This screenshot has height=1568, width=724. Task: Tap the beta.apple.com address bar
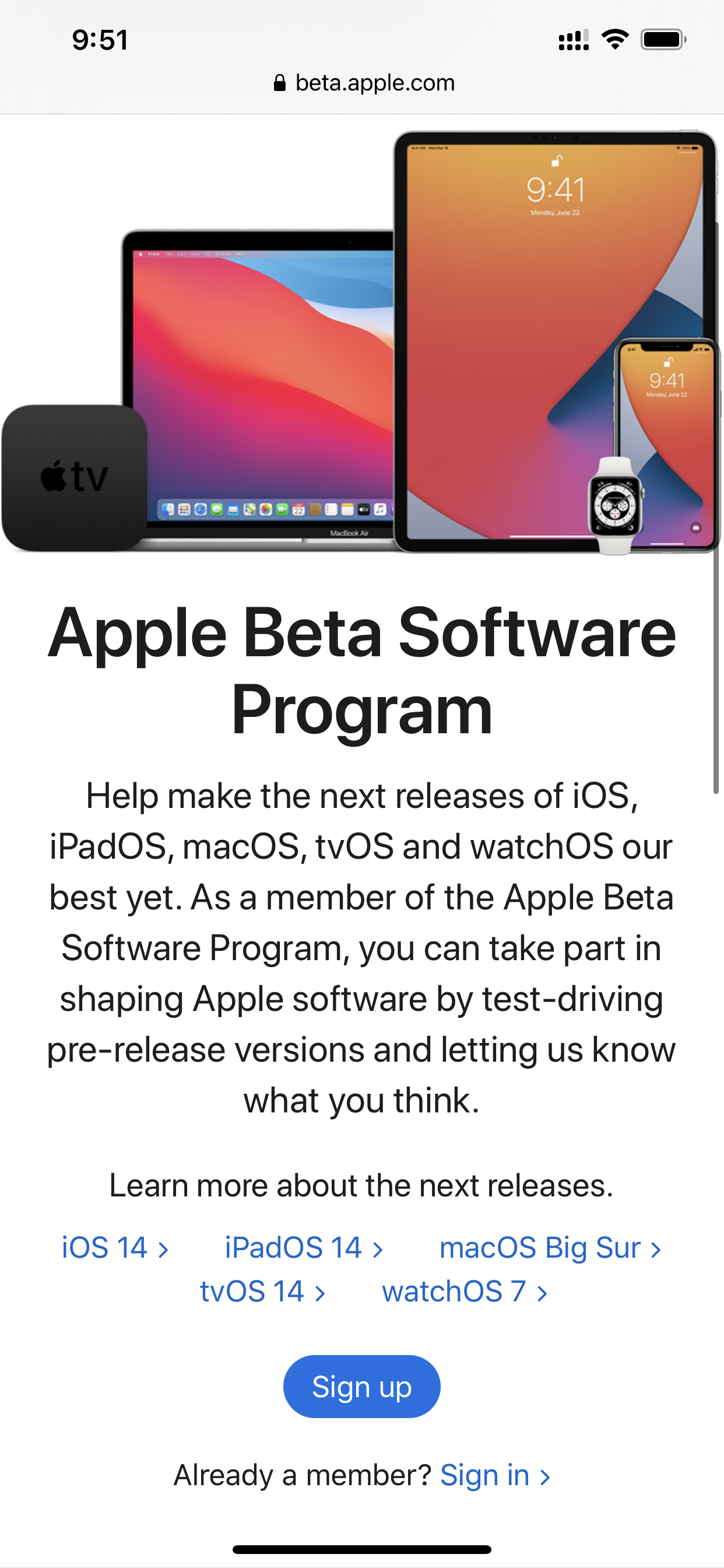[x=364, y=83]
